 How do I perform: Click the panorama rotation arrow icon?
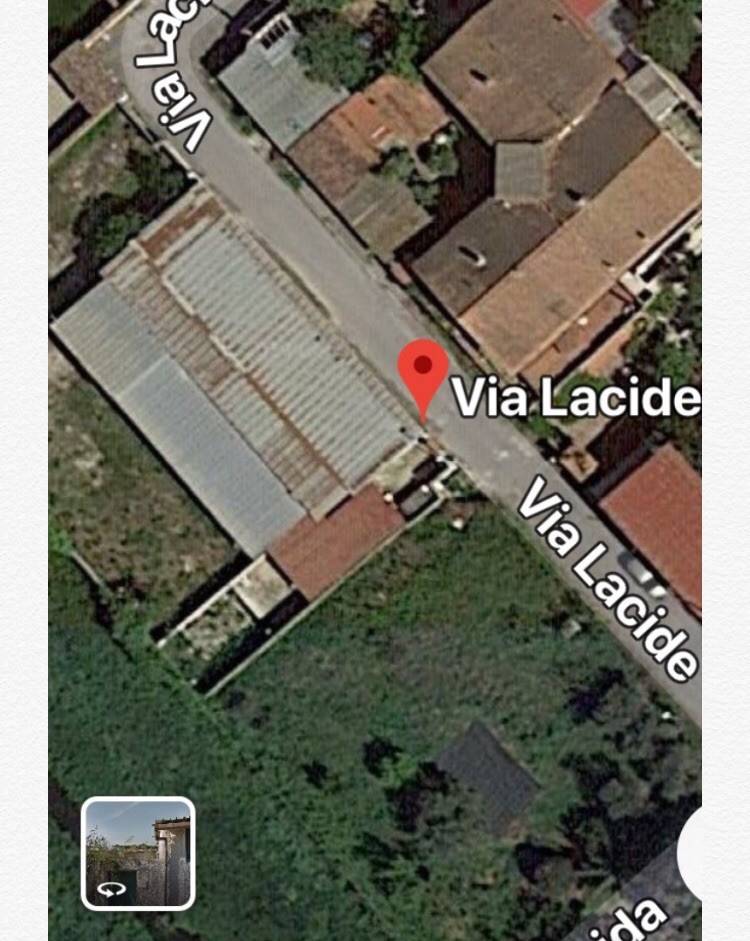point(113,888)
